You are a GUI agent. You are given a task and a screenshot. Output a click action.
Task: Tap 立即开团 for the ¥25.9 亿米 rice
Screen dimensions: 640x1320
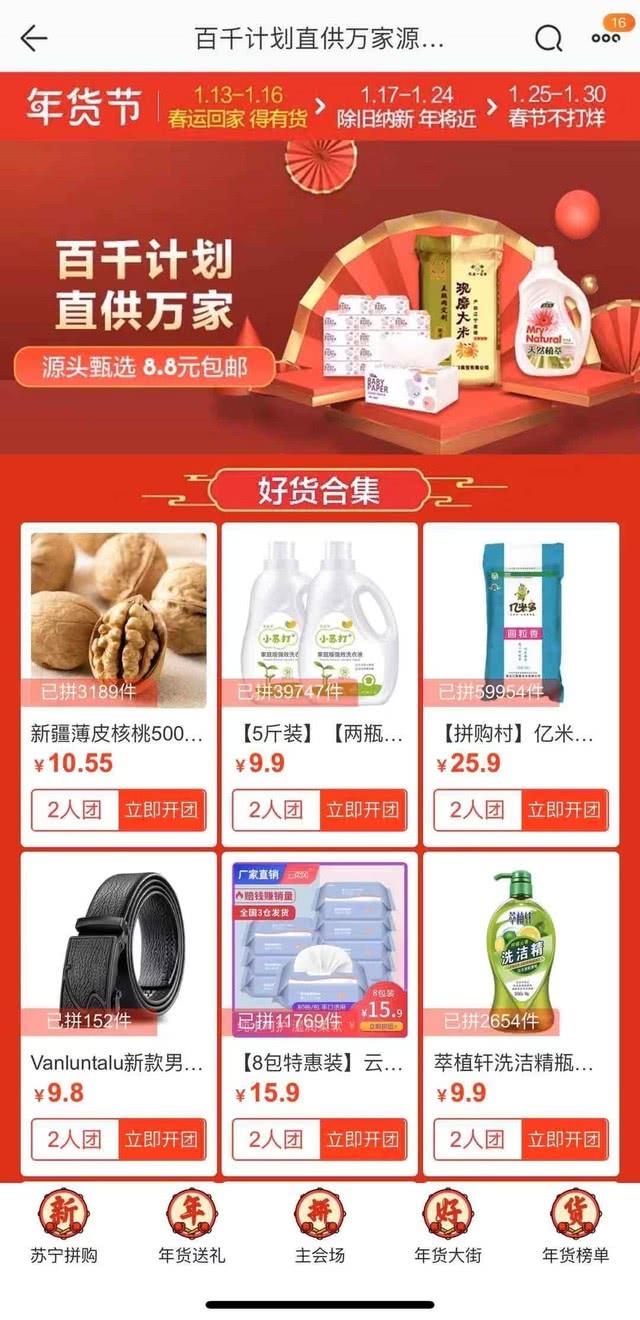565,810
